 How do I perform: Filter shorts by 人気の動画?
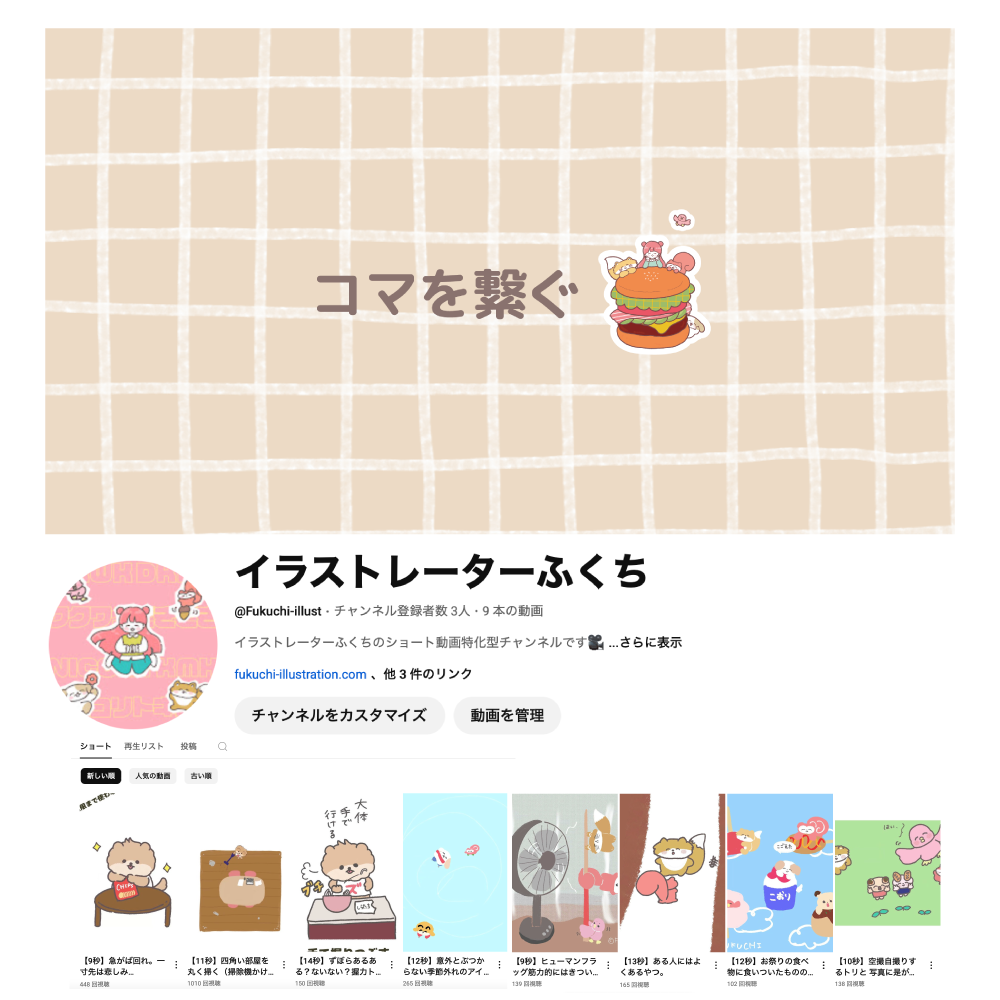(153, 776)
